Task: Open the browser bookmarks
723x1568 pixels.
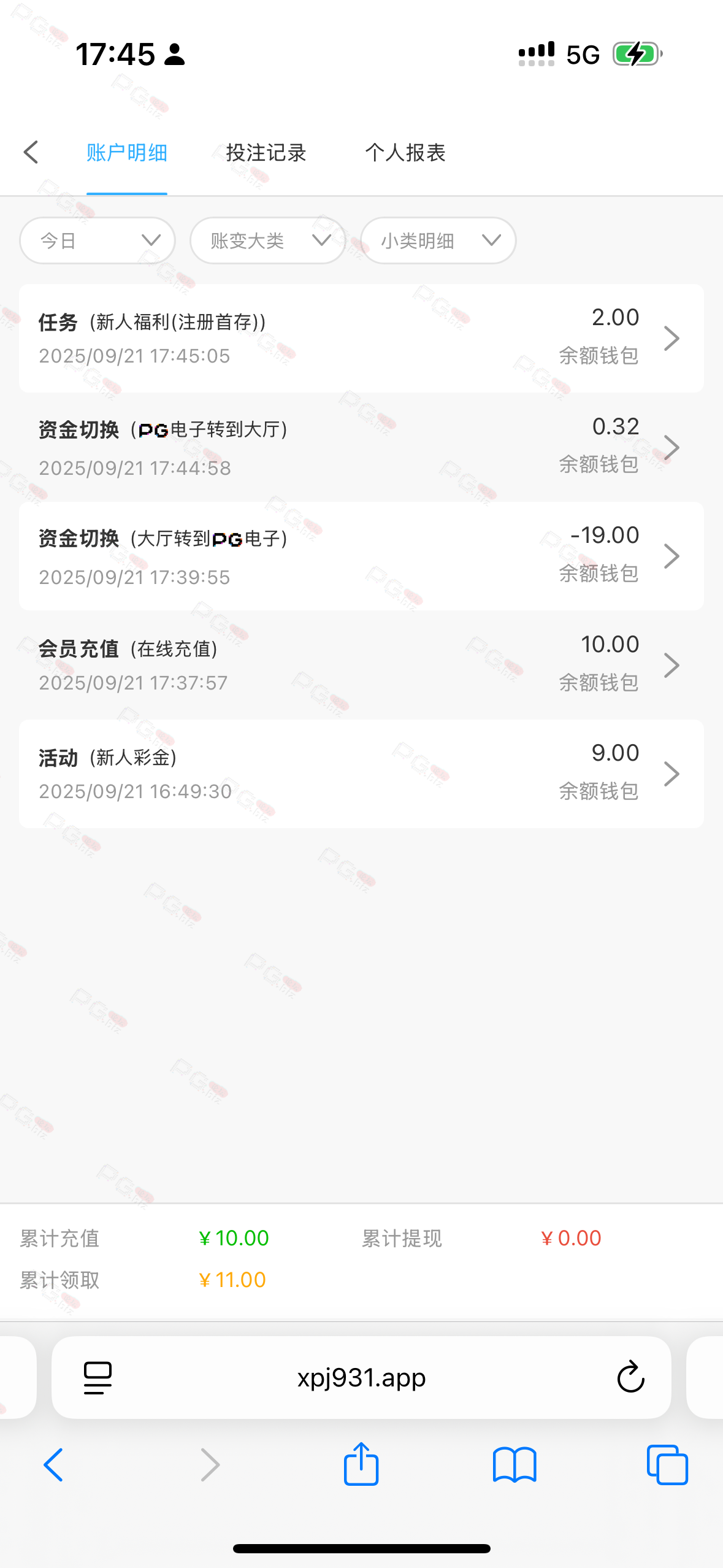Action: click(x=515, y=1465)
